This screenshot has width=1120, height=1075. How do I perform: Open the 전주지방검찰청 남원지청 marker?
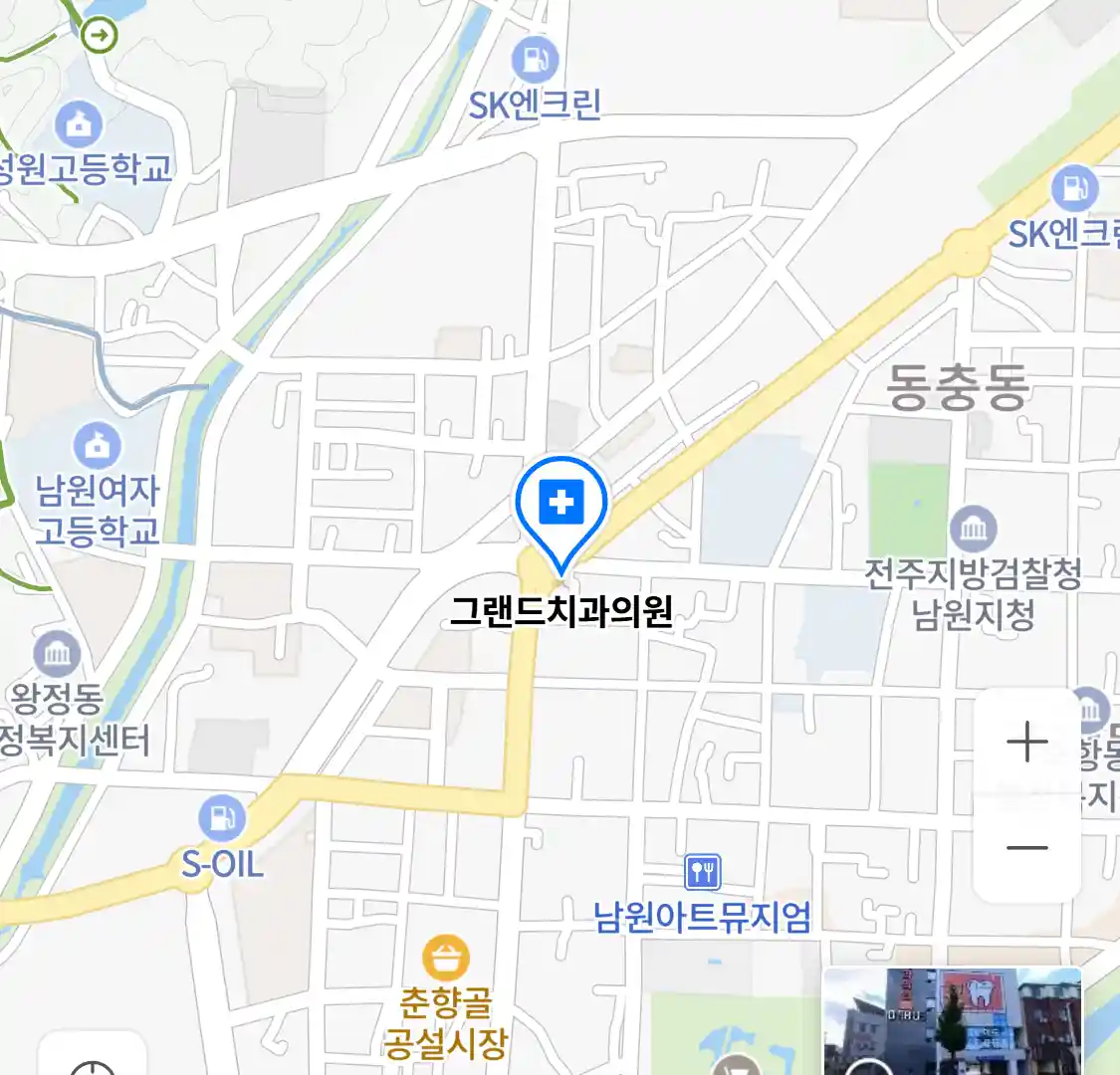pos(973,529)
